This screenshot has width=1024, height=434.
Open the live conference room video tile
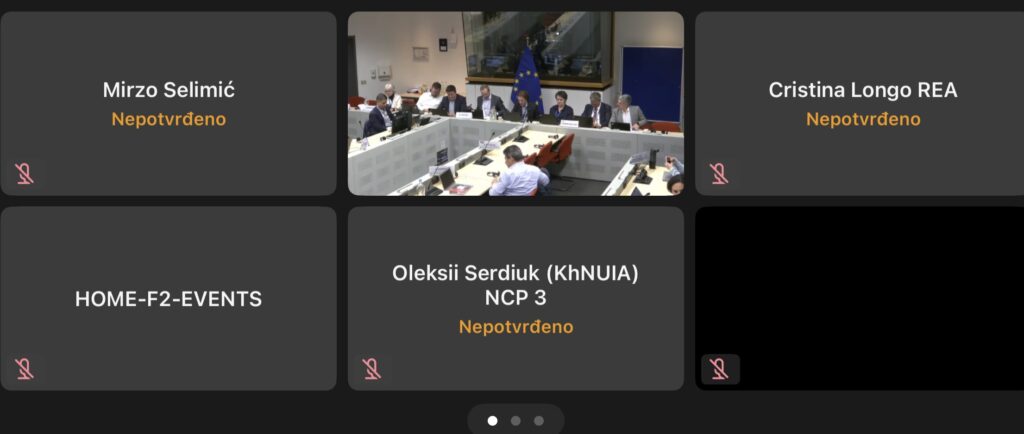(x=515, y=103)
